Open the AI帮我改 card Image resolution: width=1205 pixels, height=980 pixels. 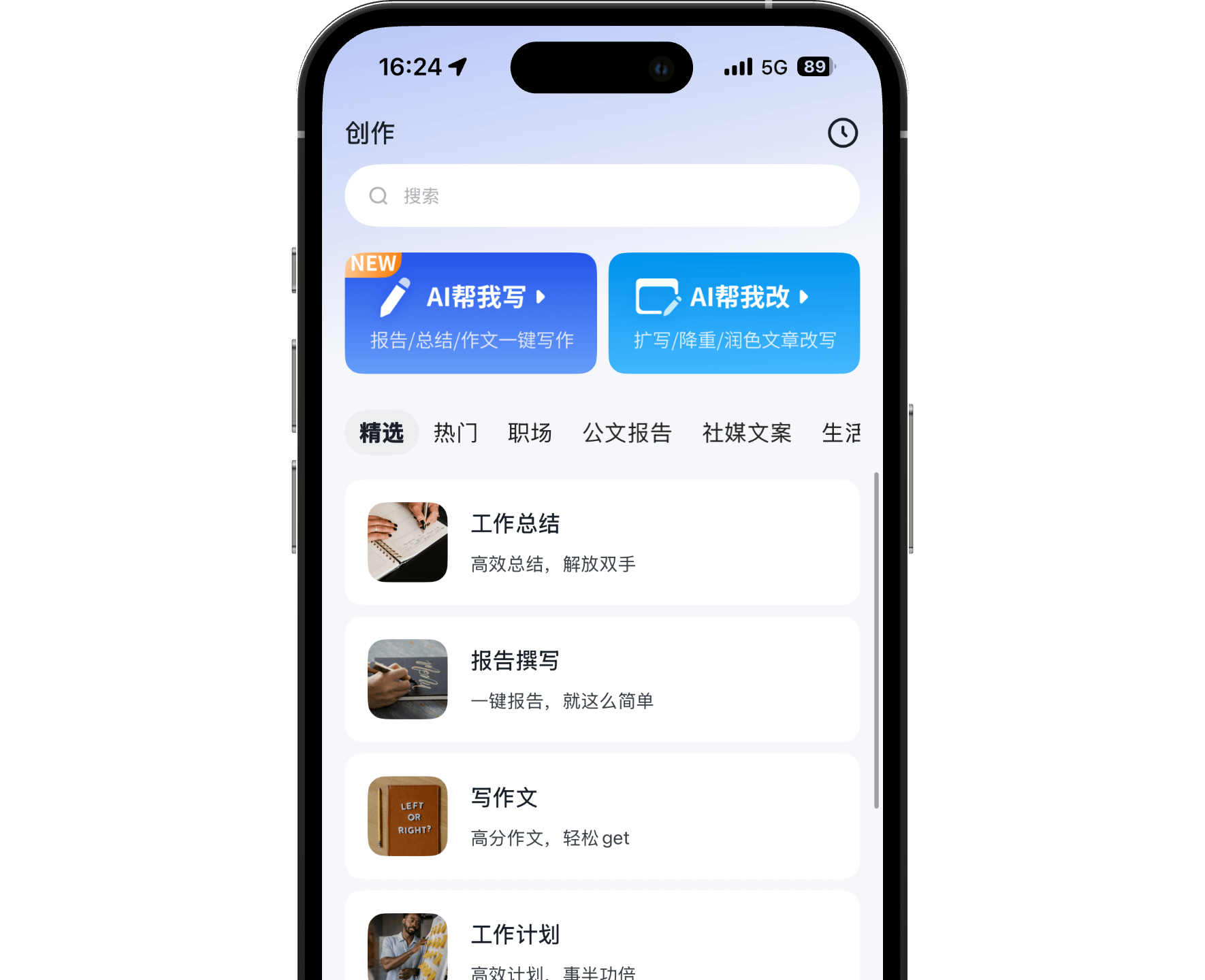click(x=733, y=313)
